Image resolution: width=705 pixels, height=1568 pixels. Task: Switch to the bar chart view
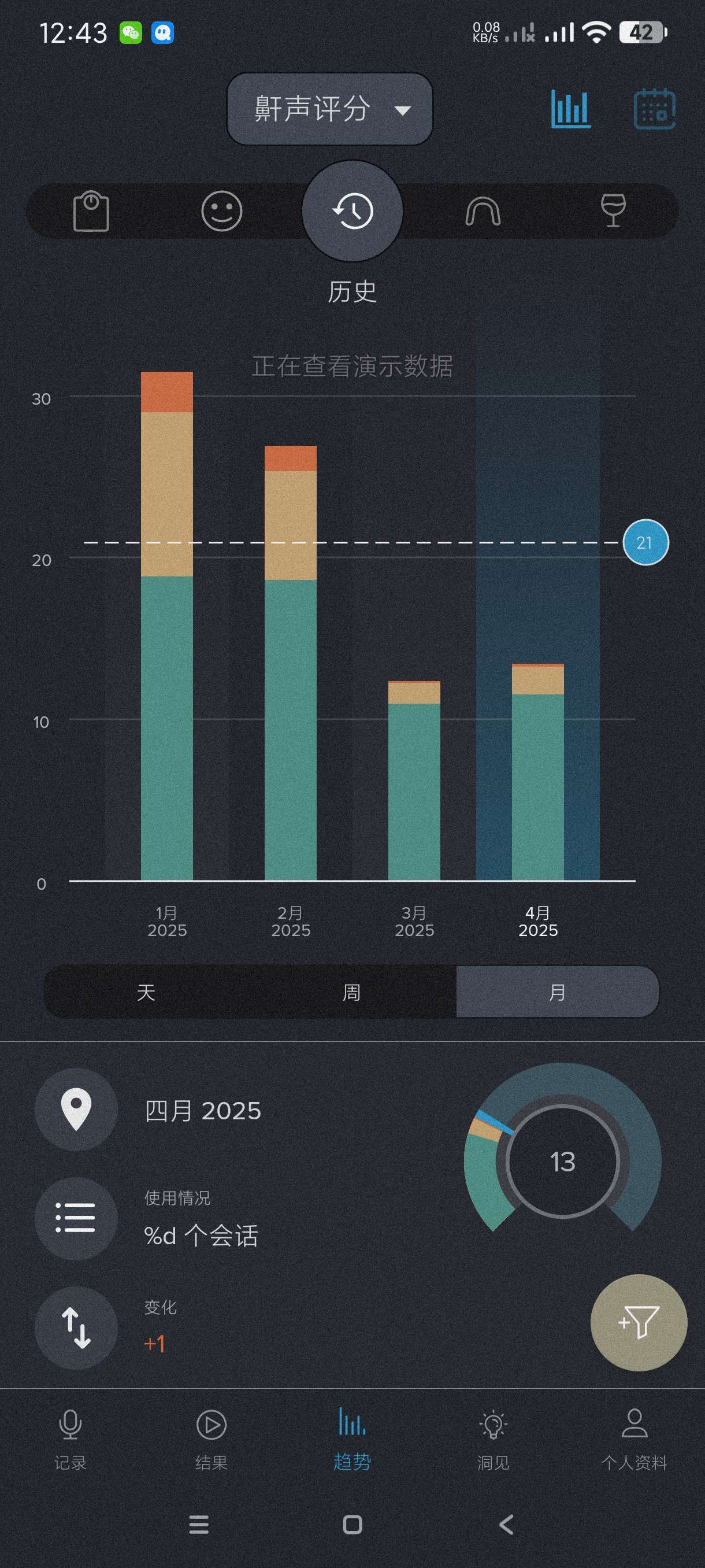pos(570,110)
